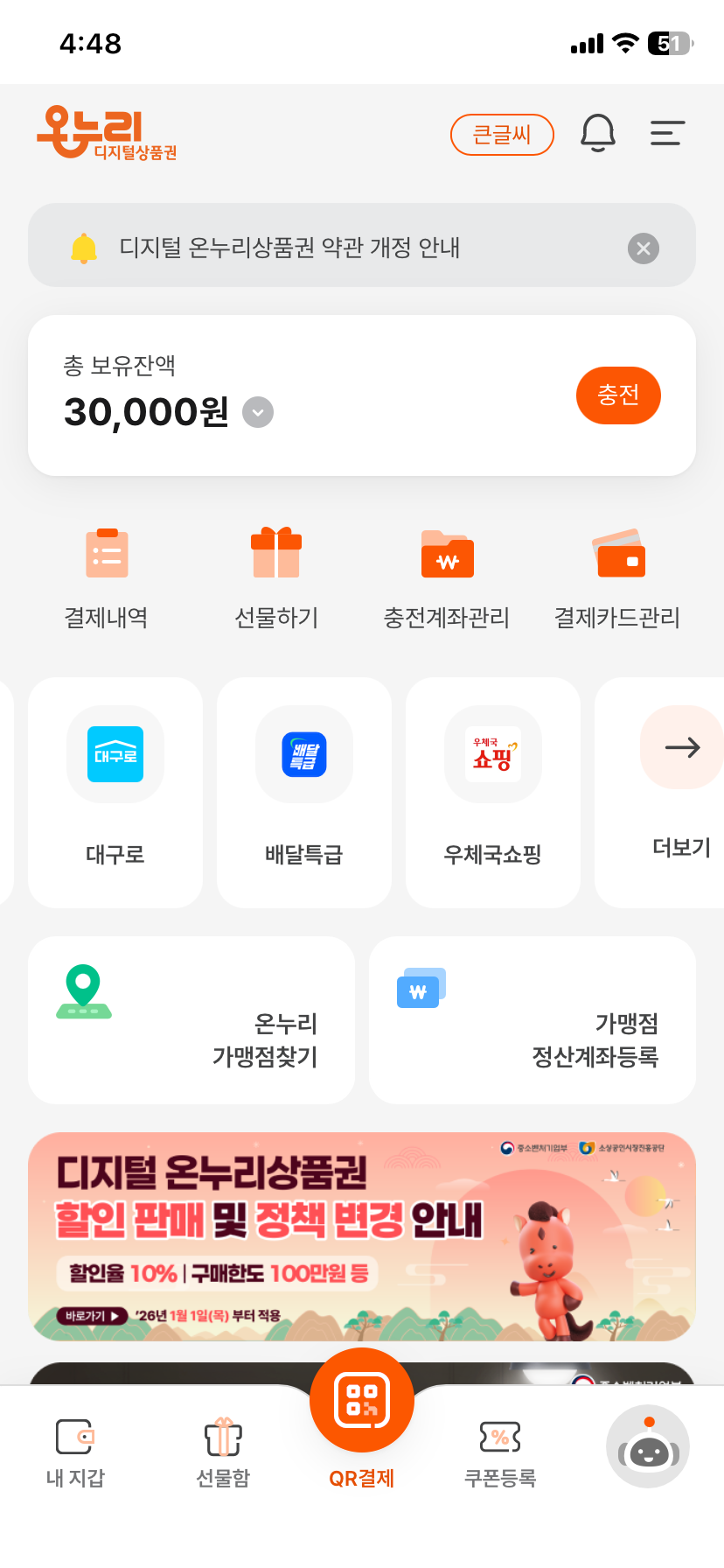Screen dimensions: 724x1568
Task: Switch to the 쿠폰등록 tab
Action: [500, 1448]
